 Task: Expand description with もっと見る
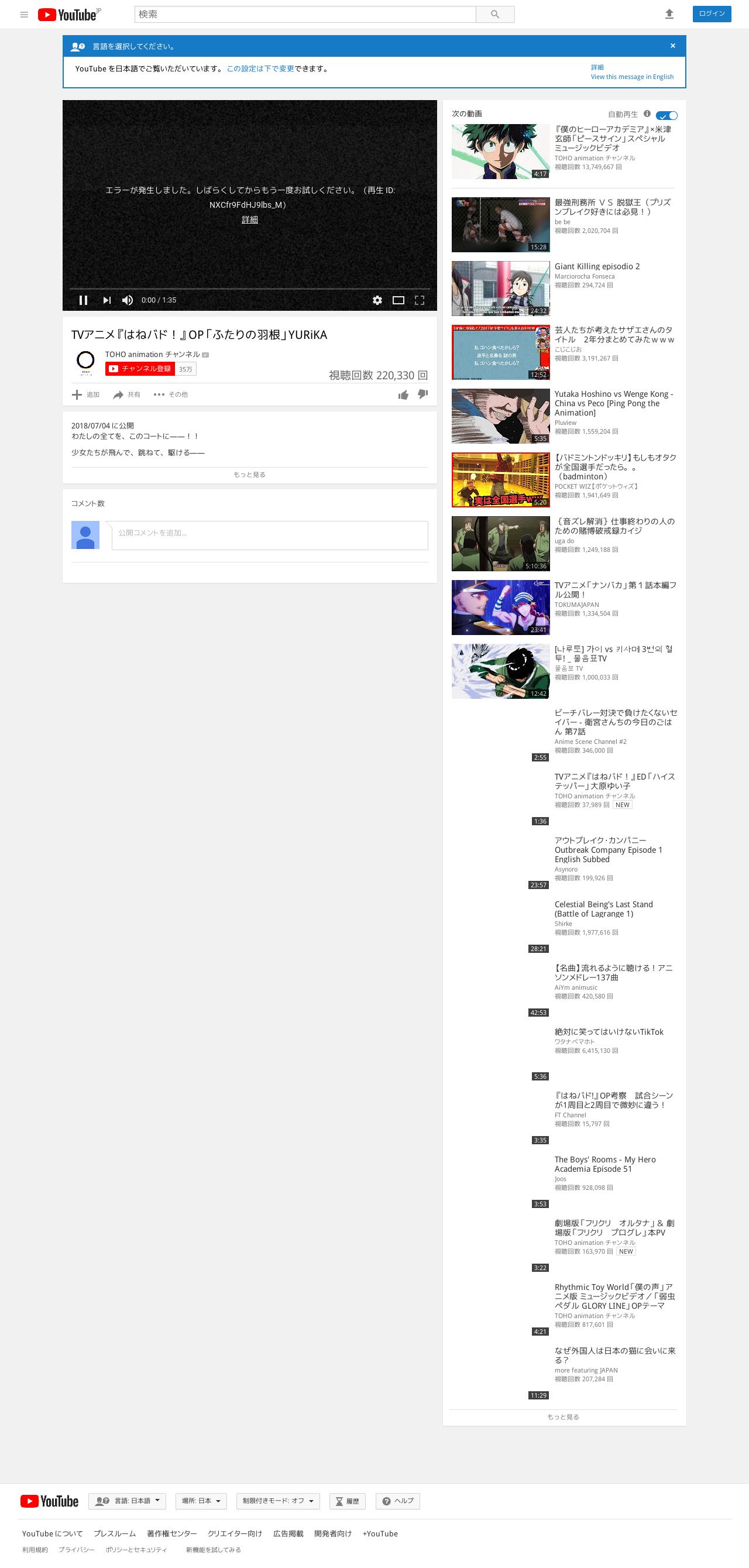tap(249, 475)
